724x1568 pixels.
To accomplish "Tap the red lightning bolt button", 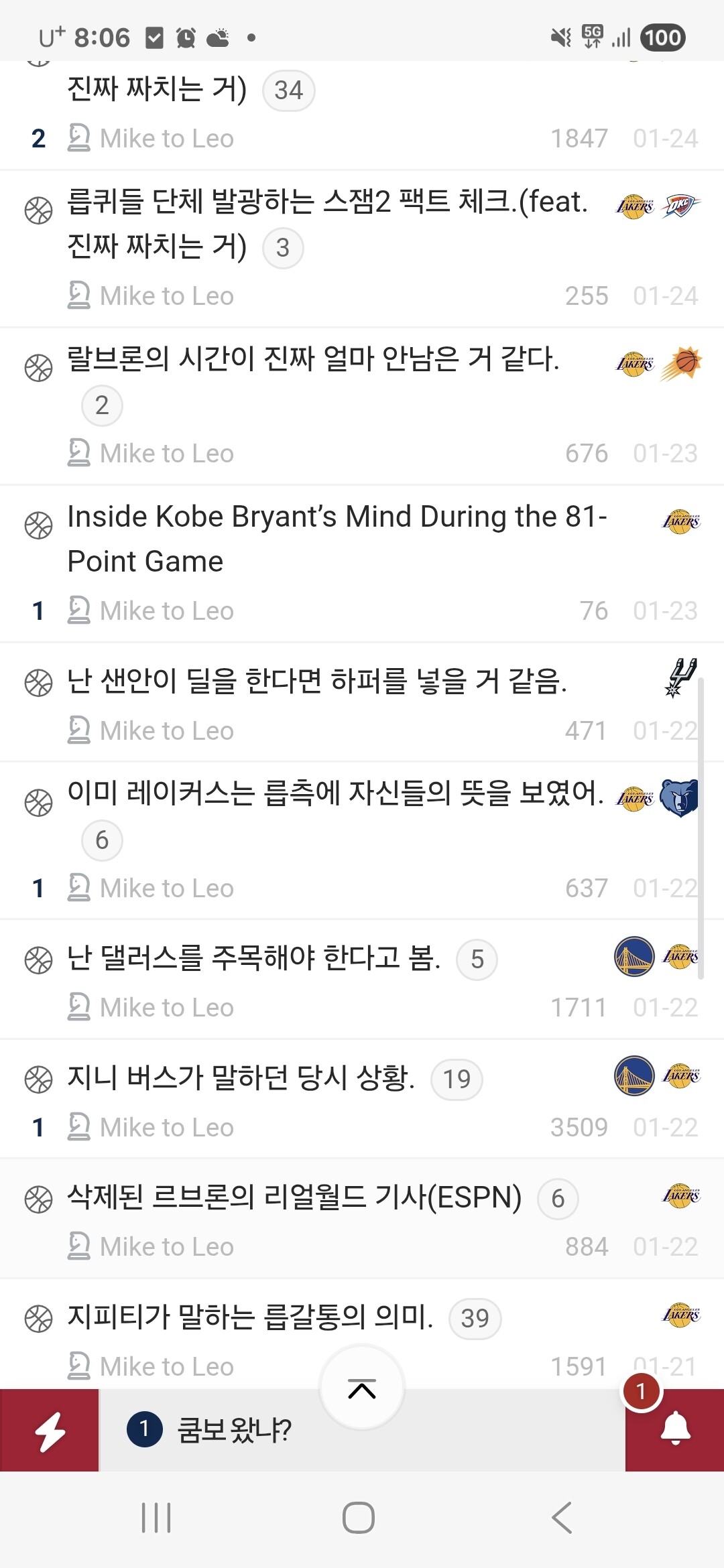I will 50,1431.
